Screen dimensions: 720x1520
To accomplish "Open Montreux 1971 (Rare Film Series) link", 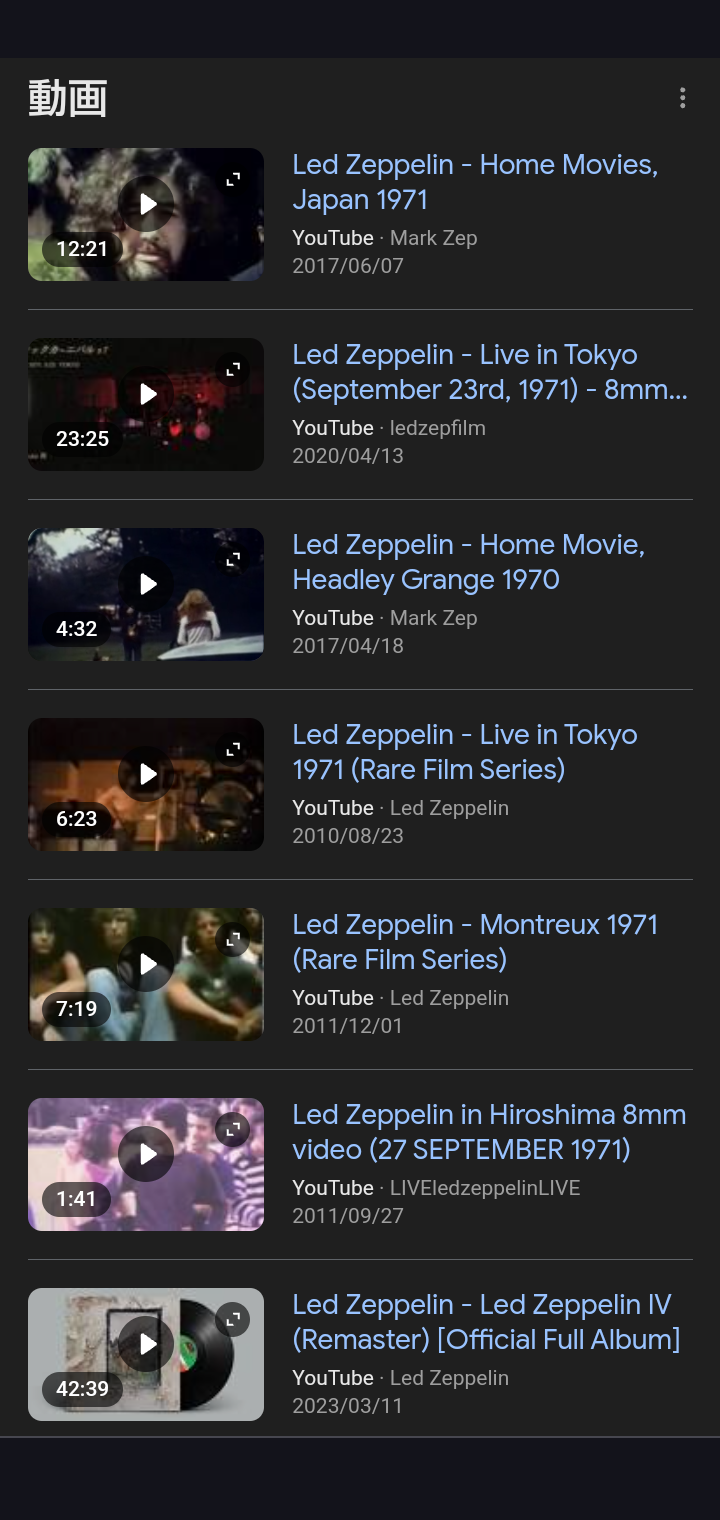I will click(x=475, y=942).
